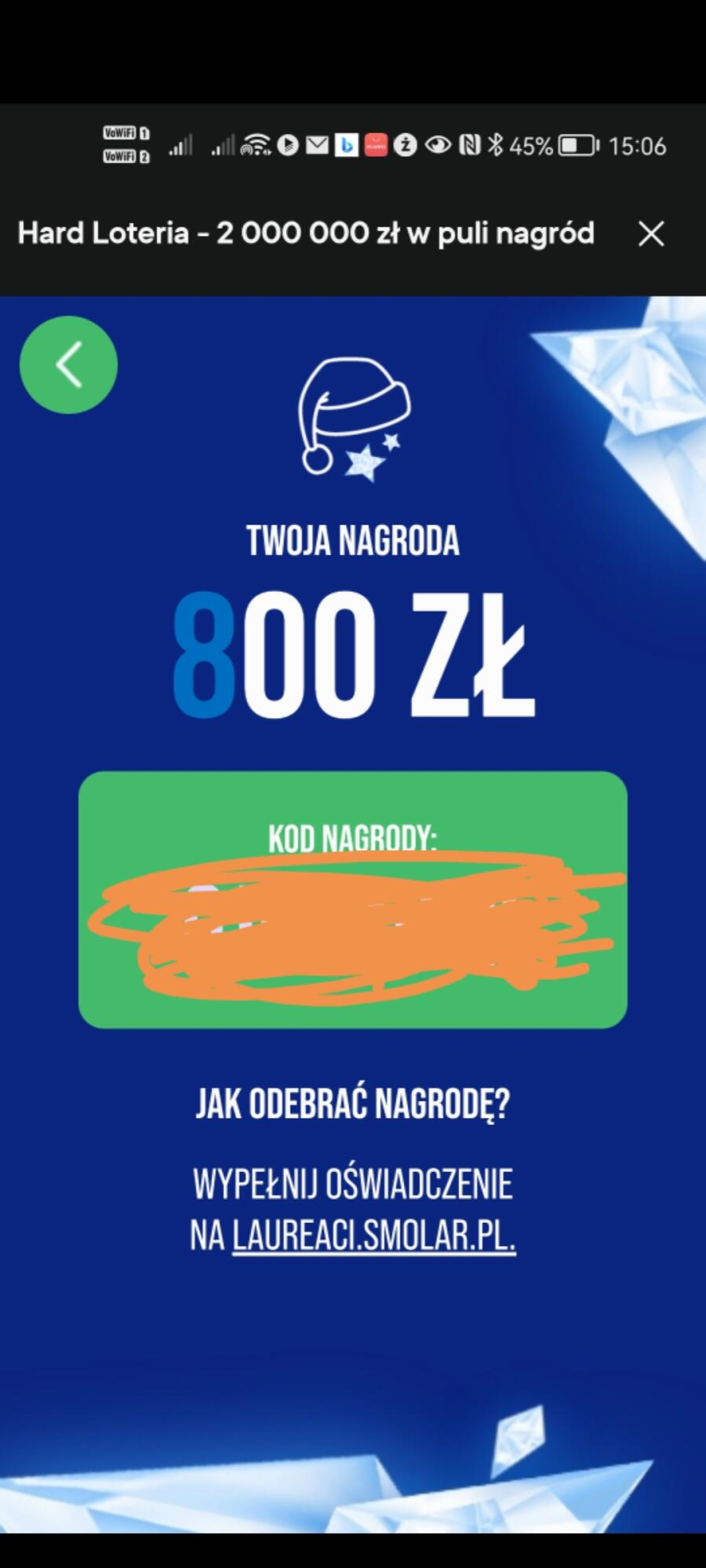The width and height of the screenshot is (706, 1568).
Task: Close the Hard Loteria webview
Action: (650, 234)
